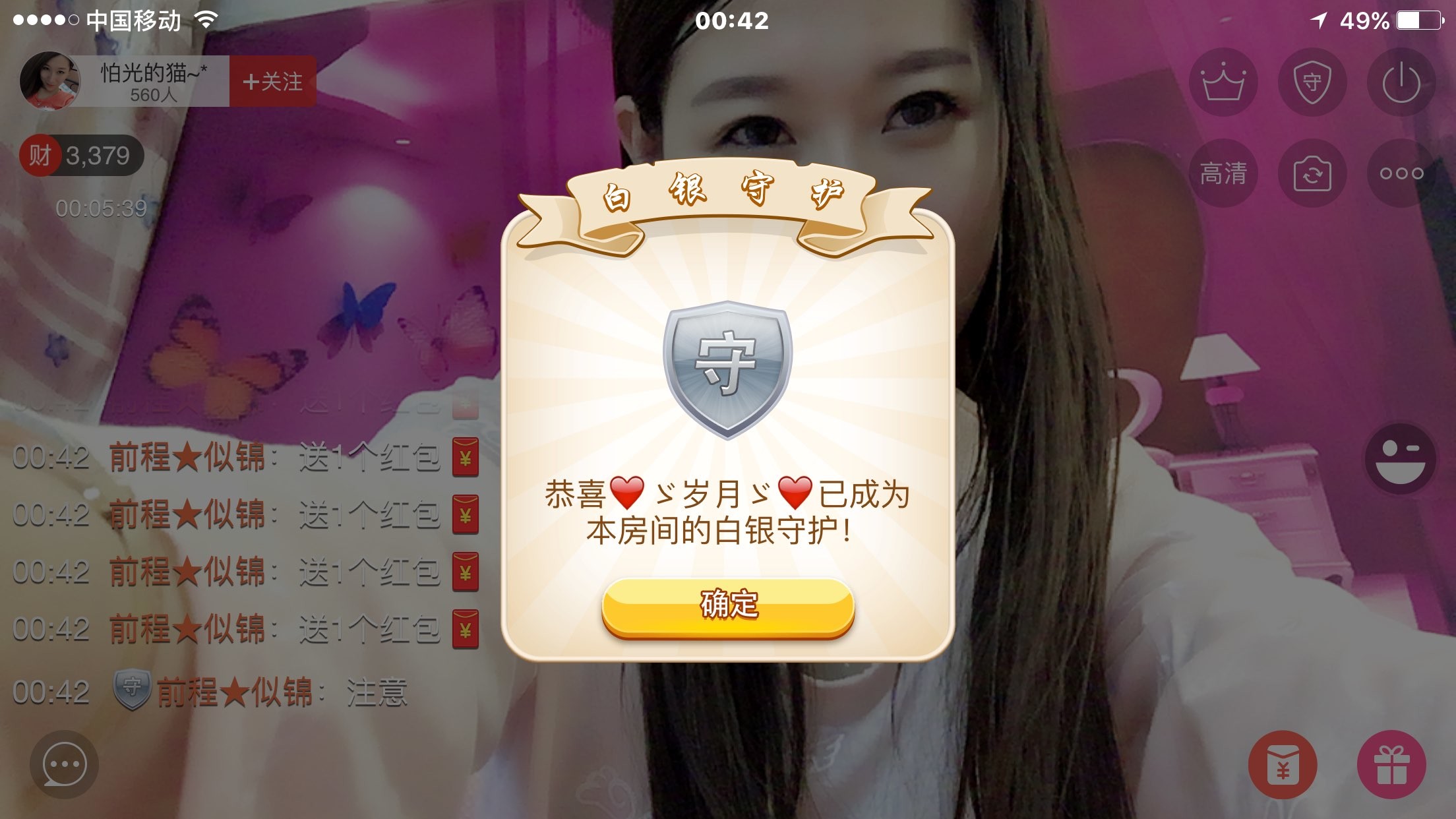The image size is (1456, 819).
Task: Confirm the dialog with the 确定 button
Action: tap(728, 605)
